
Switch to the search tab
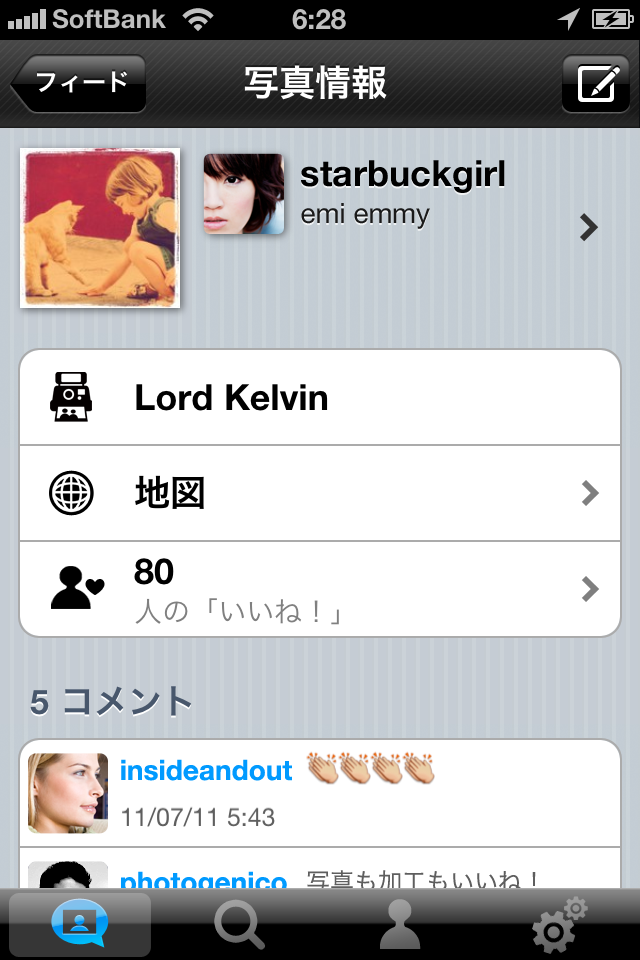tap(240, 925)
